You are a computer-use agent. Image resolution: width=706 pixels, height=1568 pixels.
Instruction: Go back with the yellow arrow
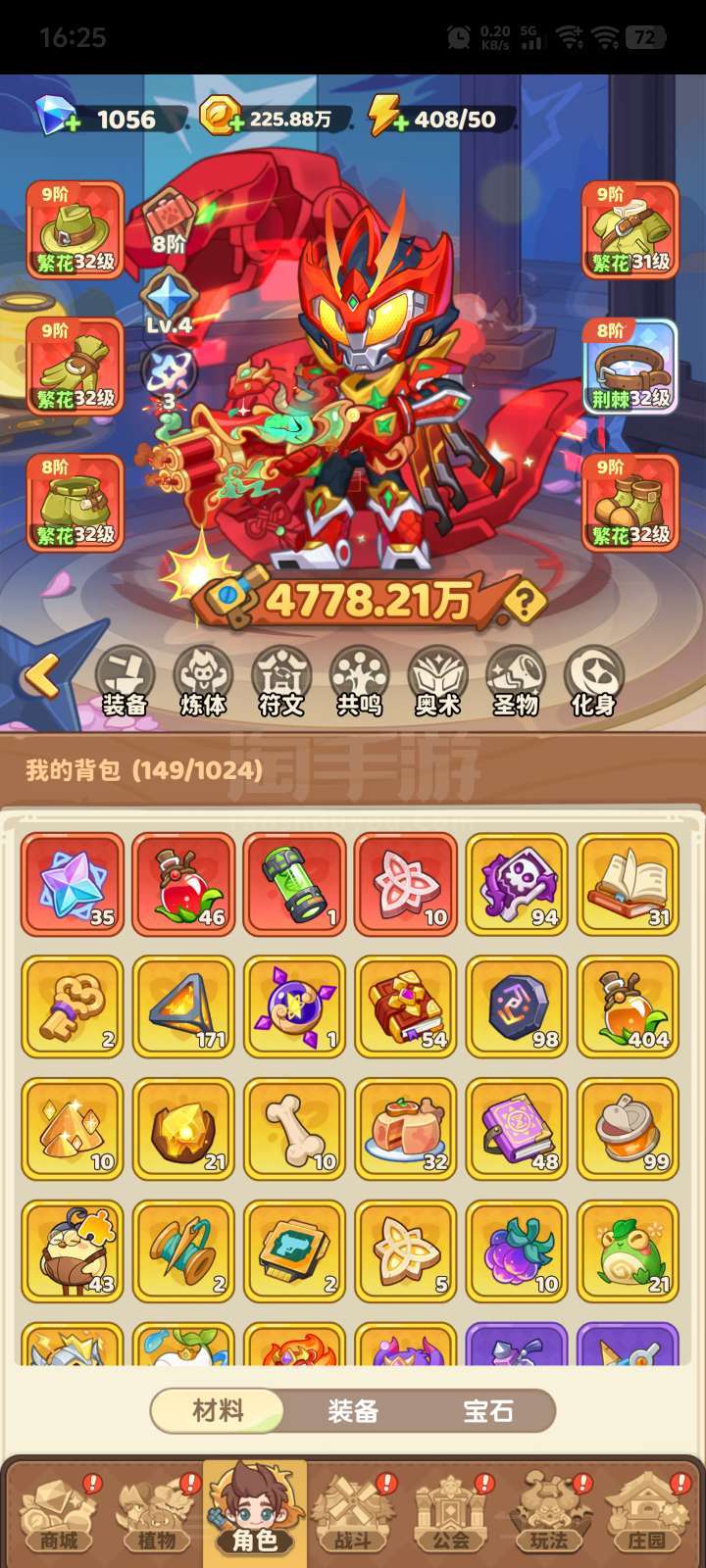coord(42,675)
